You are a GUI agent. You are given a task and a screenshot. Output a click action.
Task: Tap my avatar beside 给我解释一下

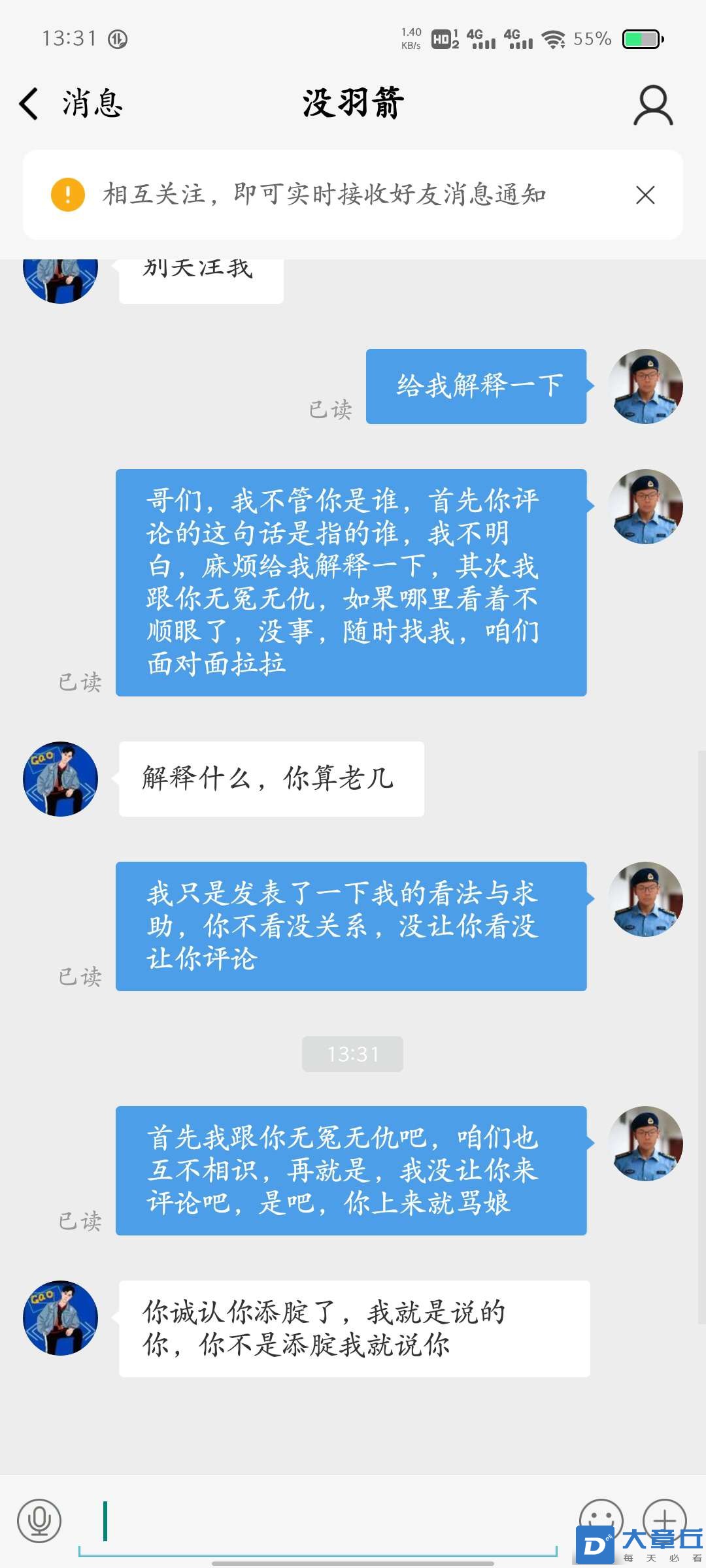645,386
